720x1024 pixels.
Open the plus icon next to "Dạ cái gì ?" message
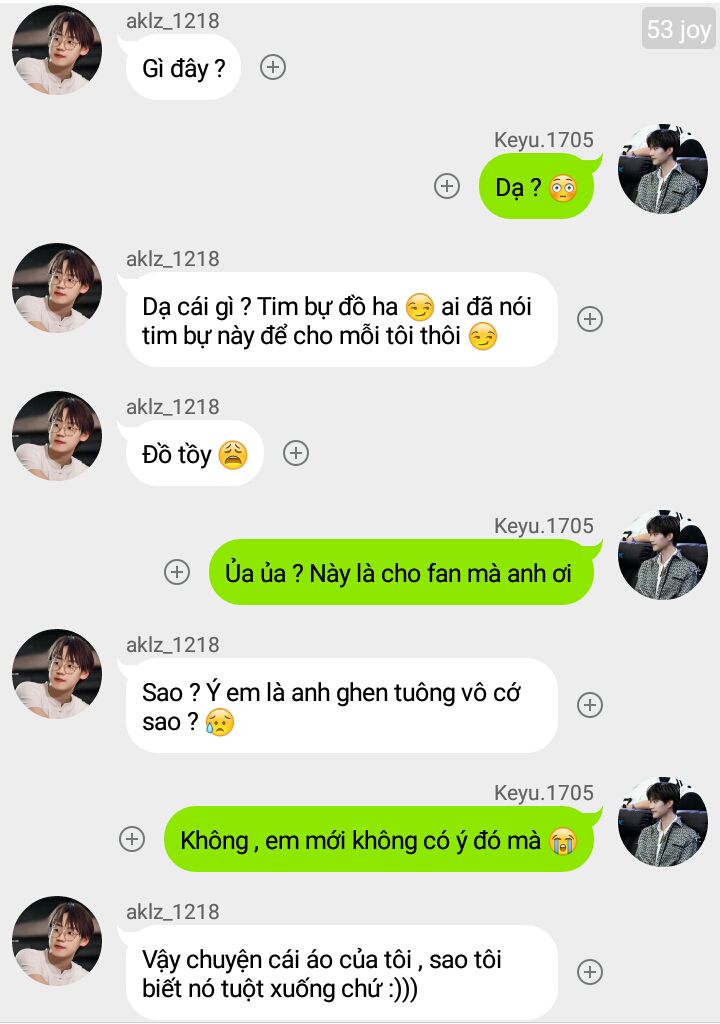click(590, 319)
